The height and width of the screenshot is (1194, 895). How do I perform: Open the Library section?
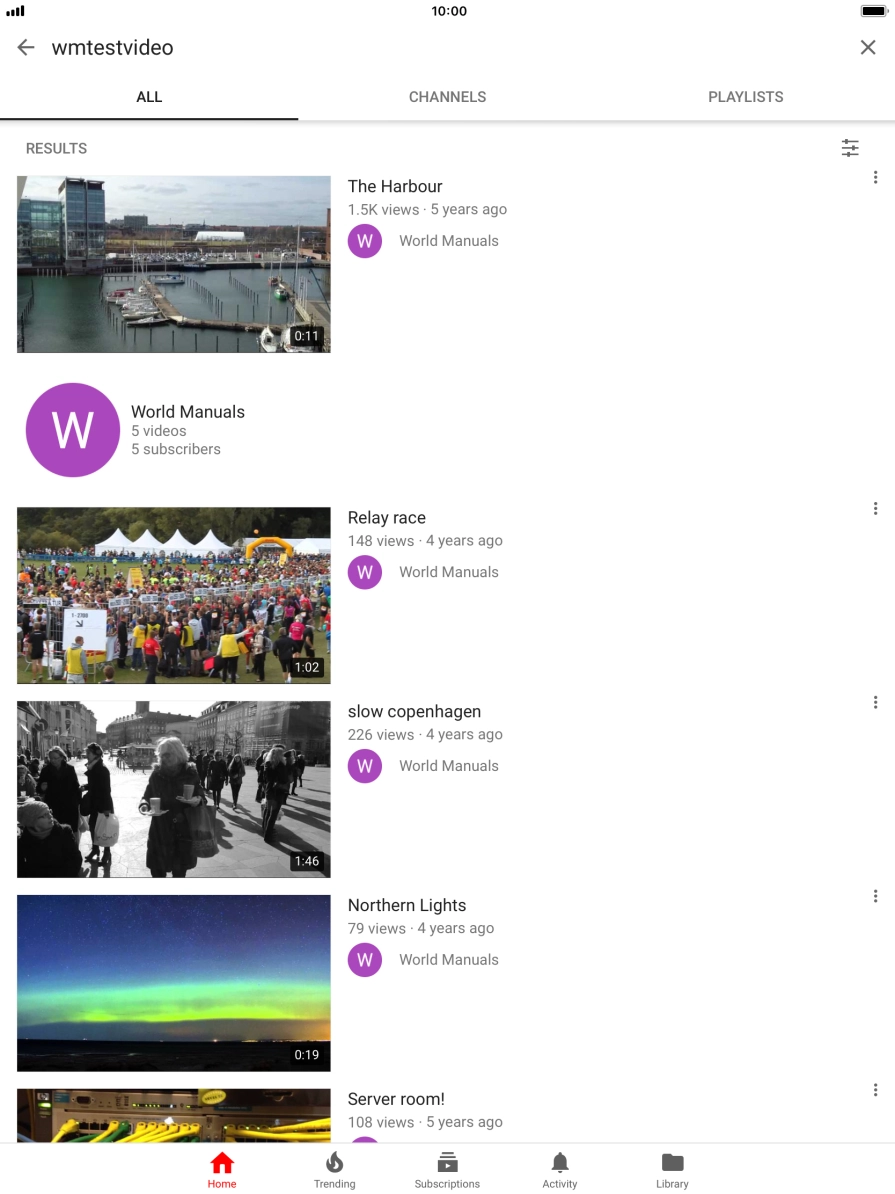point(672,1168)
